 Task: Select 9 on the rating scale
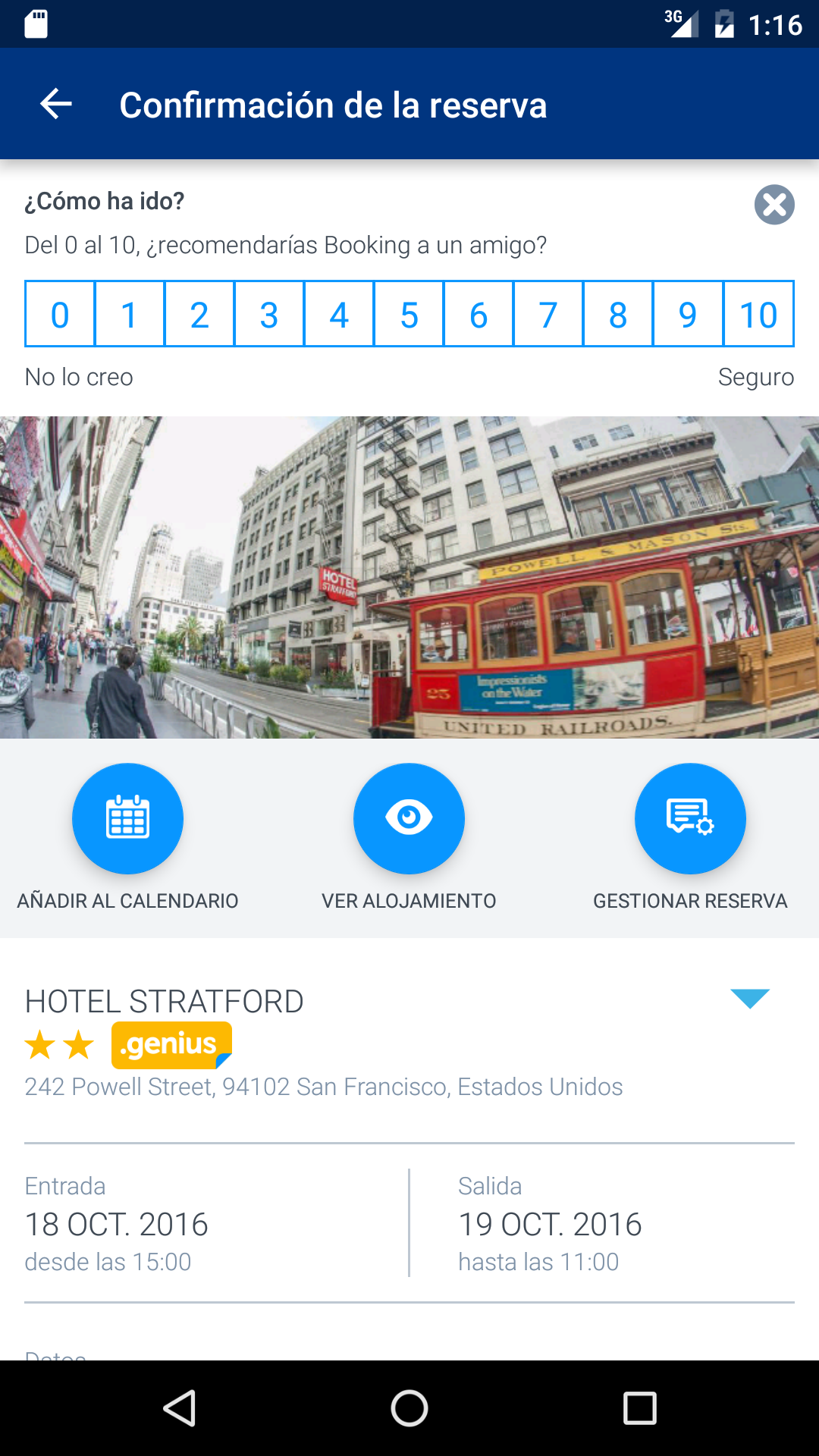pos(688,315)
